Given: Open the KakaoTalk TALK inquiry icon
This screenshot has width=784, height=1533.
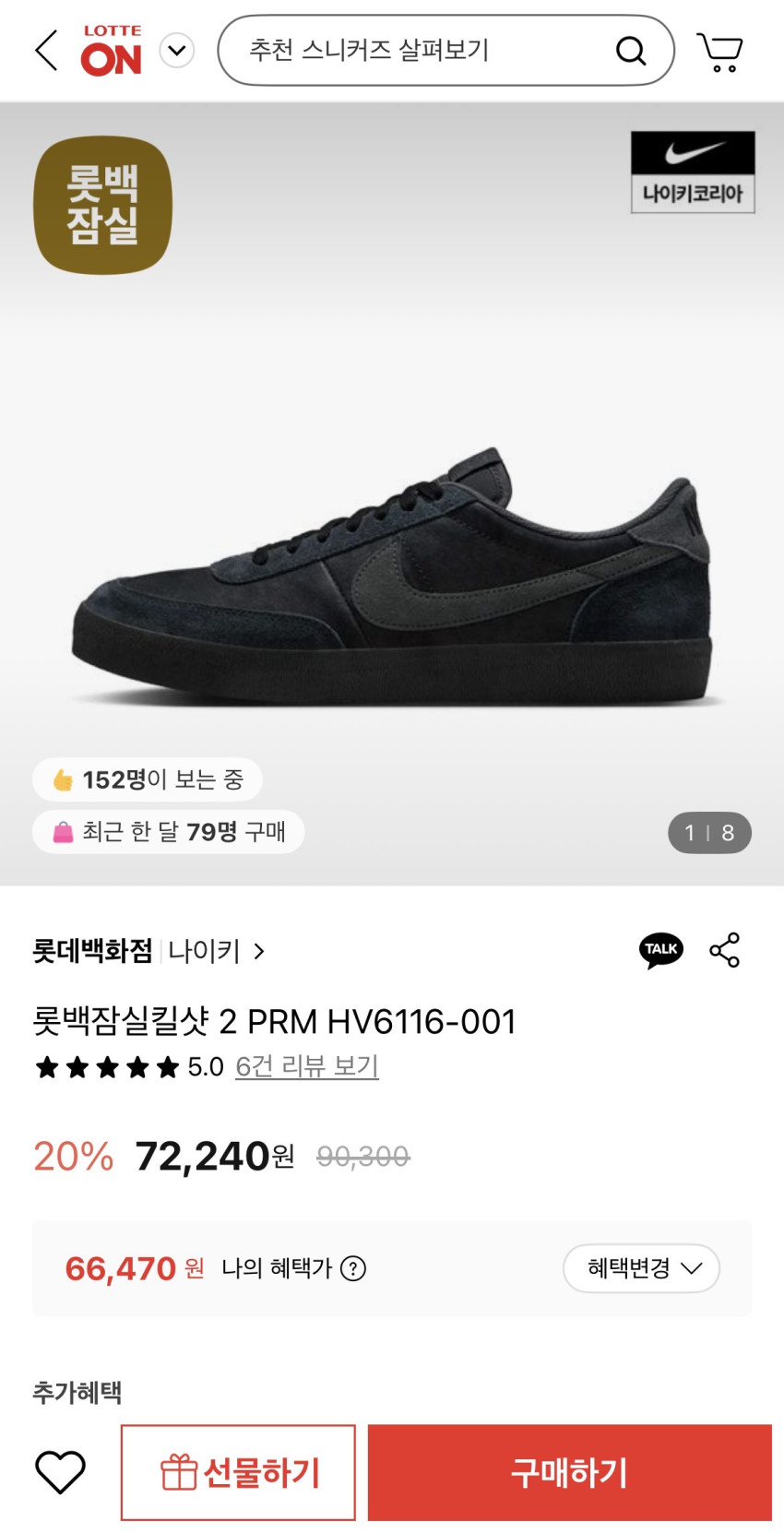Looking at the screenshot, I should 661,950.
